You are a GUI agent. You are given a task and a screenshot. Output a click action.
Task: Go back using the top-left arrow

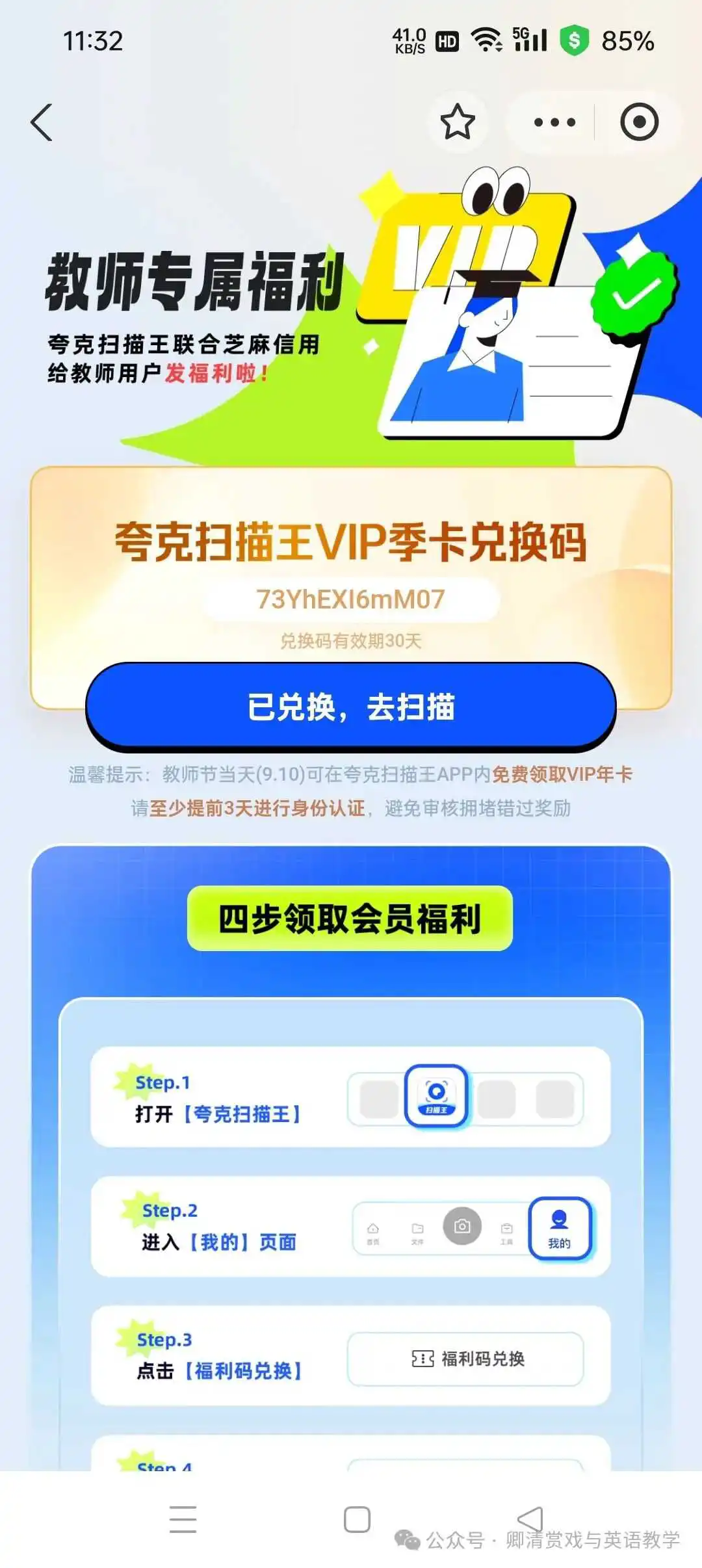[42, 122]
